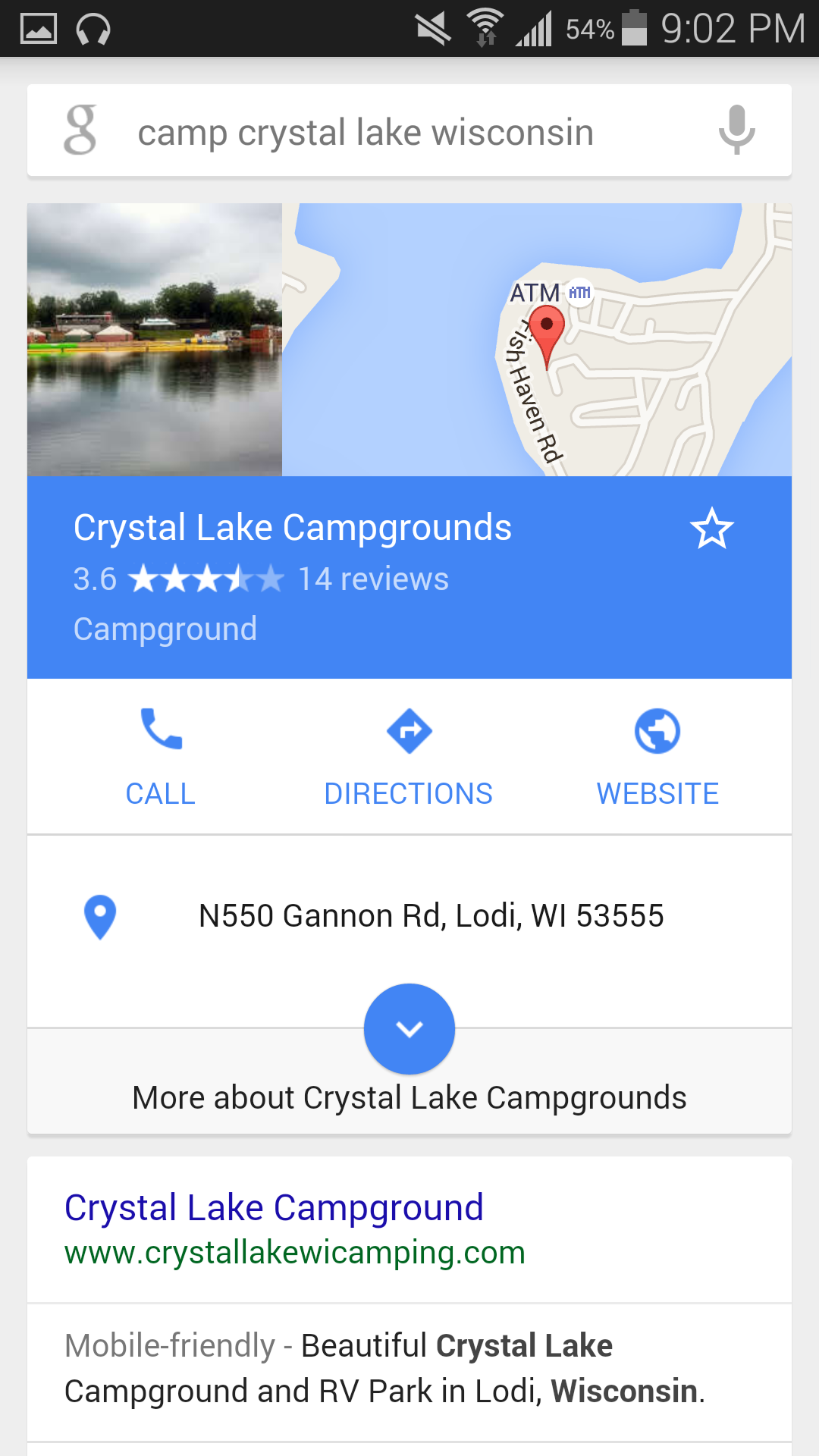Get directions to the campground
819x1456 pixels.
click(409, 757)
